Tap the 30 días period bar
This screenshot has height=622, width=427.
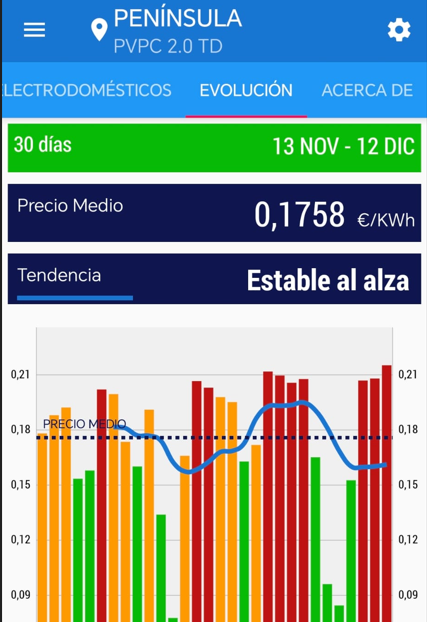click(214, 148)
